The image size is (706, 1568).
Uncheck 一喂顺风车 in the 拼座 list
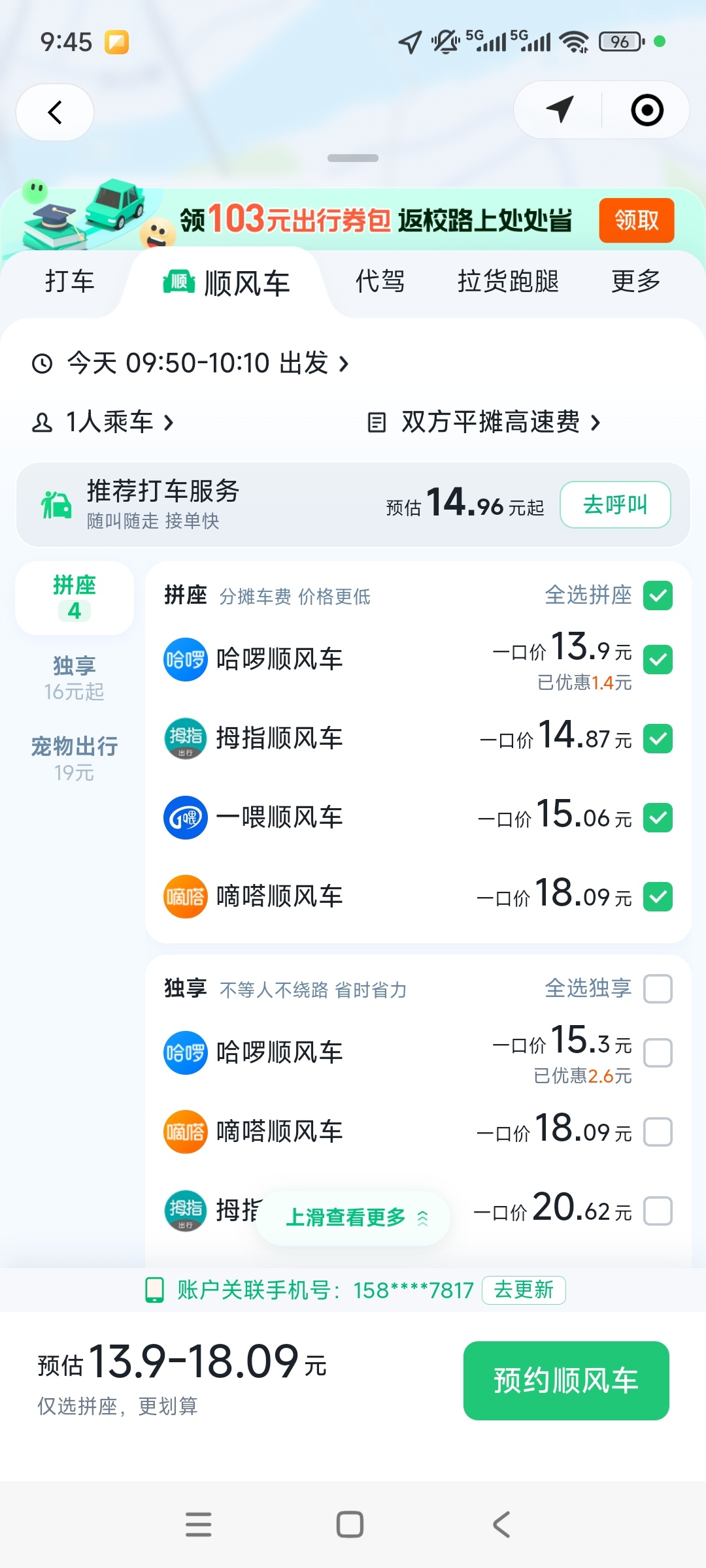658,817
